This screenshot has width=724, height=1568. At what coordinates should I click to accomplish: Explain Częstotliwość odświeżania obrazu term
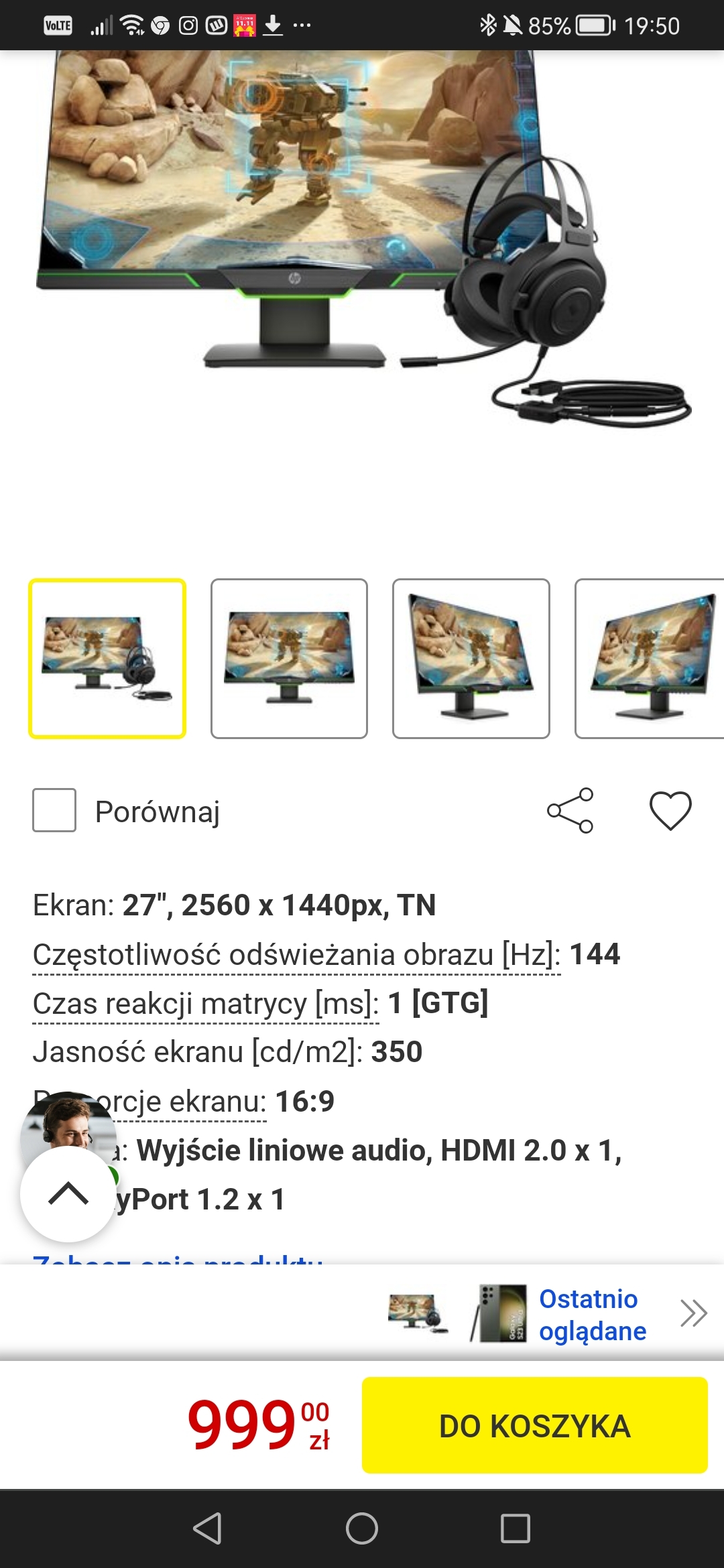[296, 955]
